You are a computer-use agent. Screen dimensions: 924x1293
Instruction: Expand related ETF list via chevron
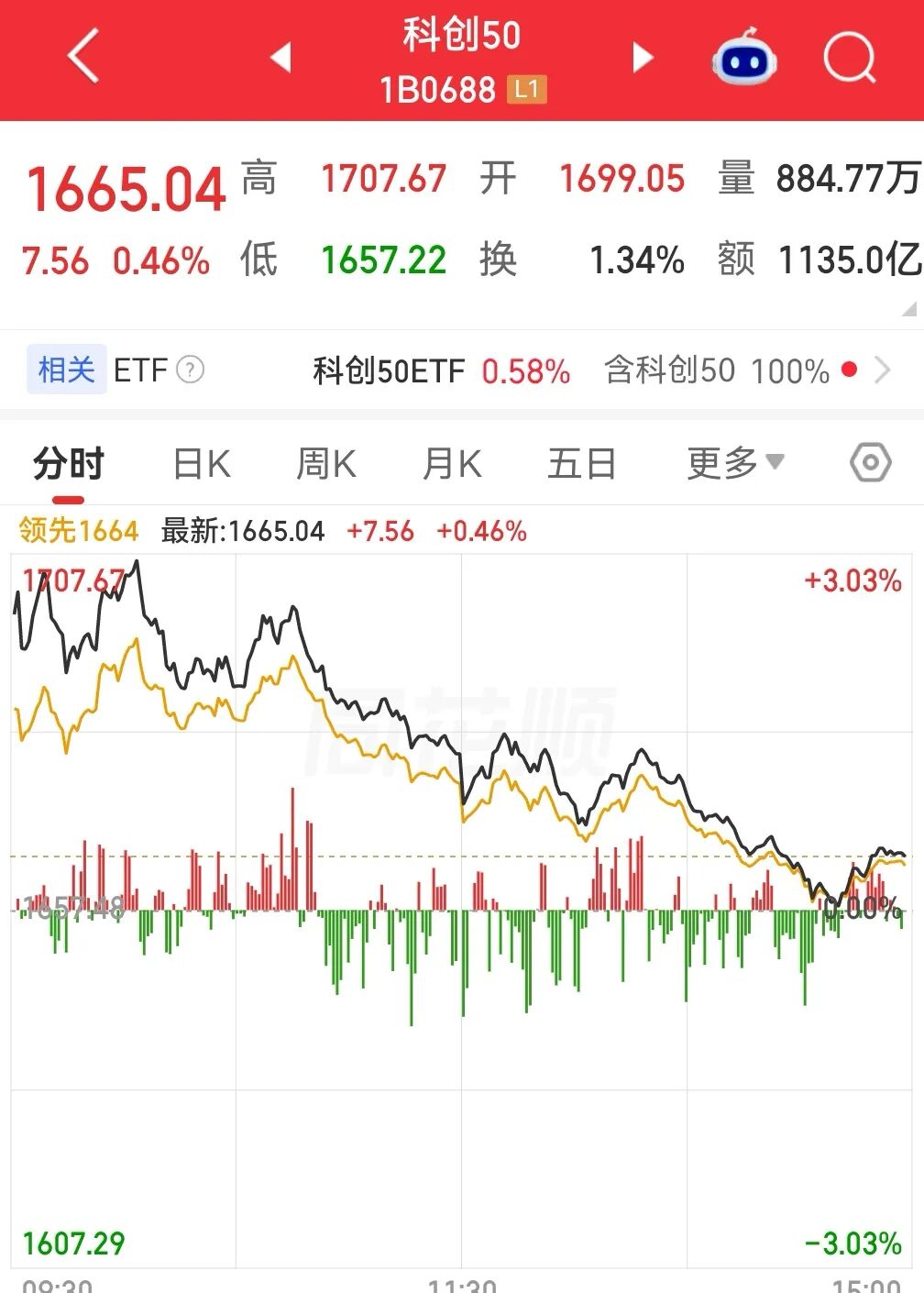click(883, 370)
